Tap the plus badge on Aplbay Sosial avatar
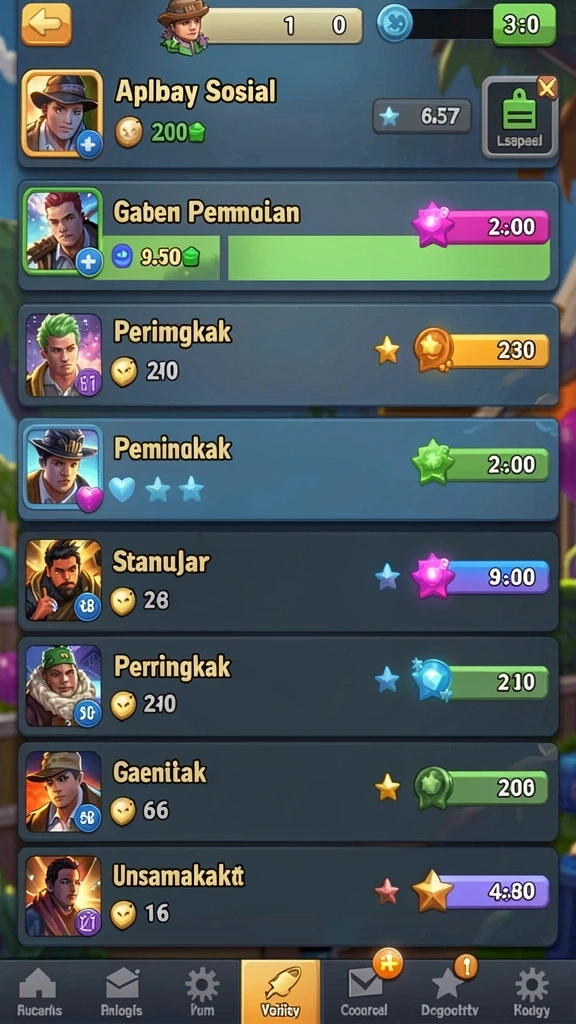The height and width of the screenshot is (1024, 576). (x=89, y=144)
